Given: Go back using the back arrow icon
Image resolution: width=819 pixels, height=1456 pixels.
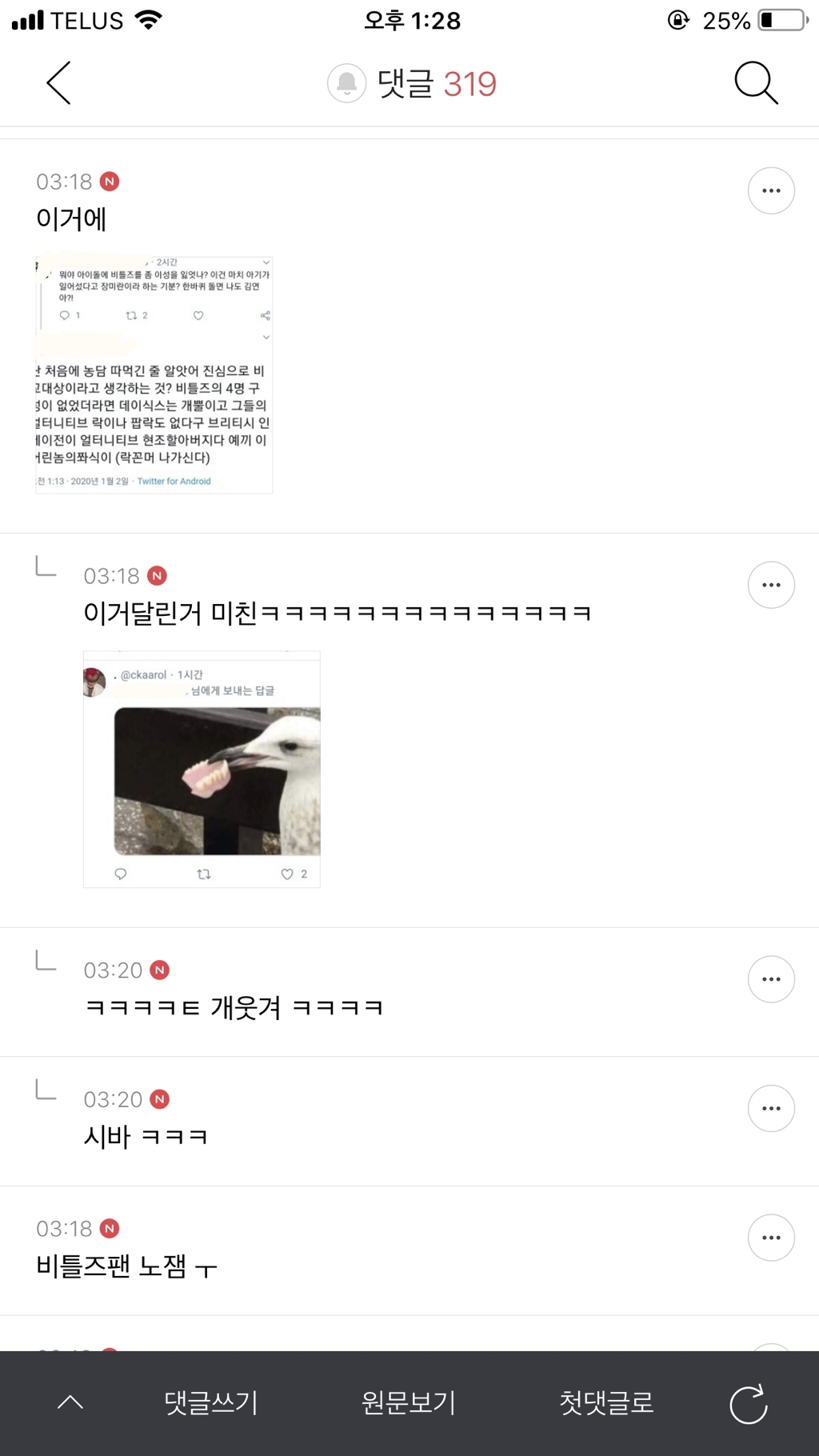Looking at the screenshot, I should tap(58, 83).
